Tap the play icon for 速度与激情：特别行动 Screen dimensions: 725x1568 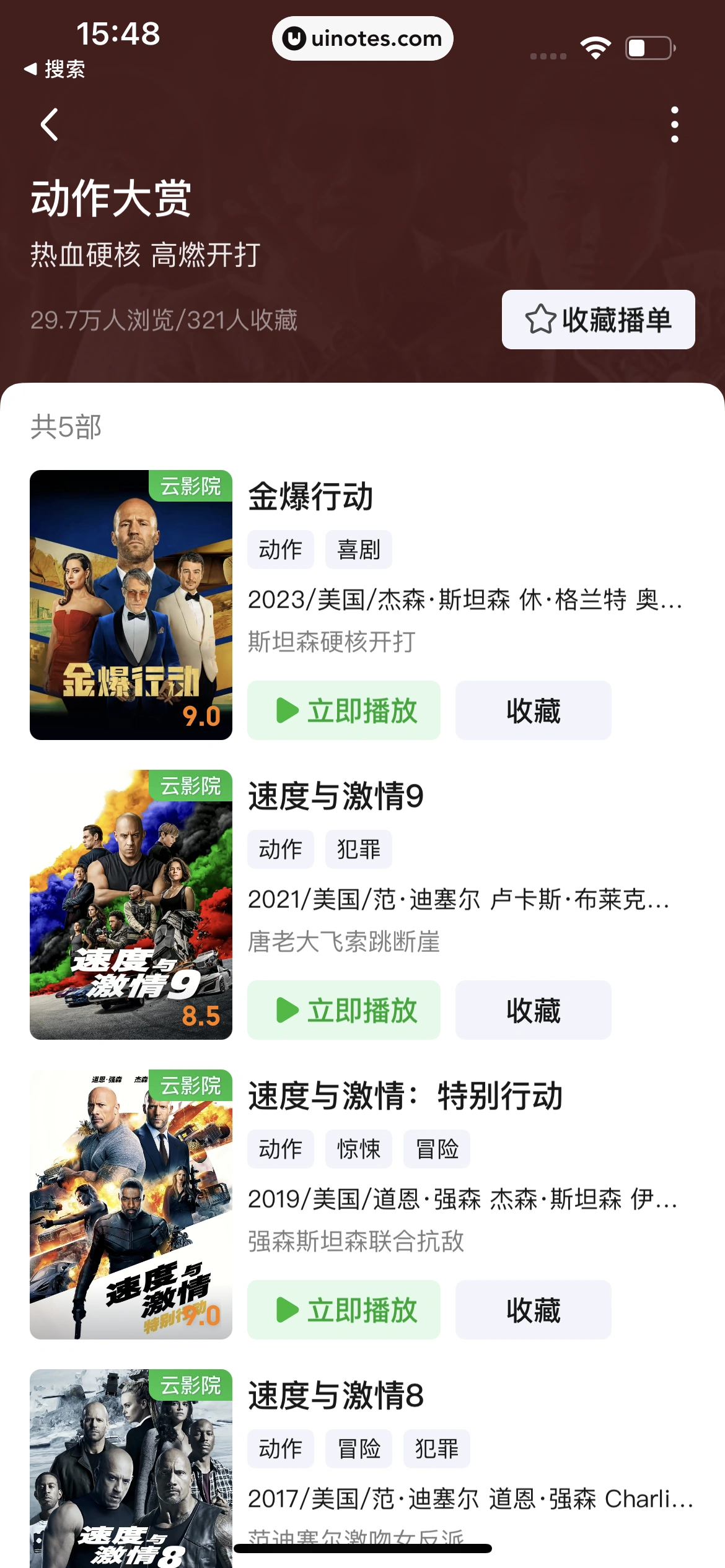click(287, 1310)
